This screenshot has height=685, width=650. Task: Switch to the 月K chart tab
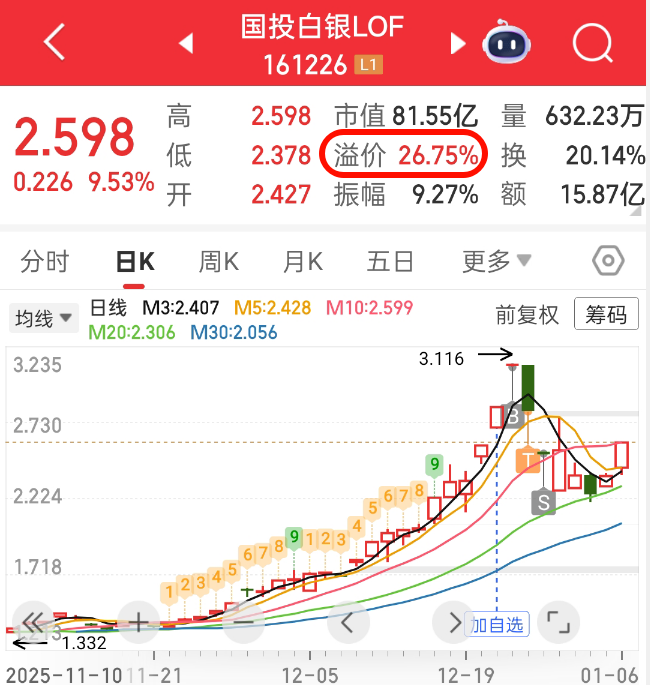[302, 262]
